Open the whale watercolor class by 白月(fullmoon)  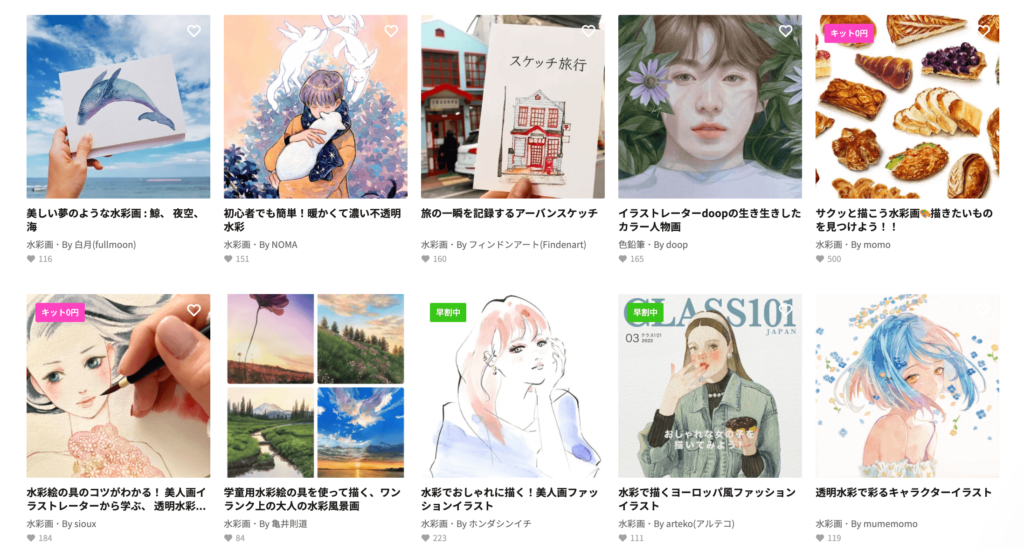(118, 107)
